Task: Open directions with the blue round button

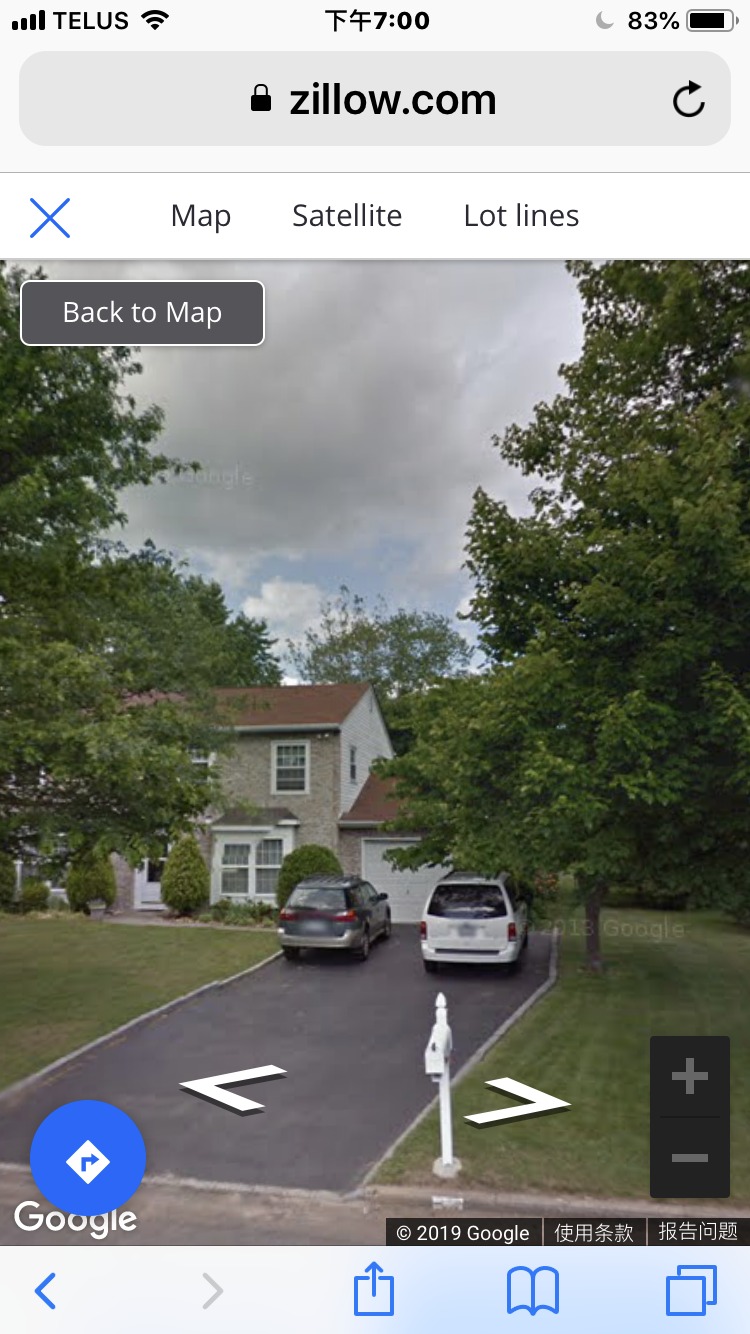Action: click(88, 1159)
